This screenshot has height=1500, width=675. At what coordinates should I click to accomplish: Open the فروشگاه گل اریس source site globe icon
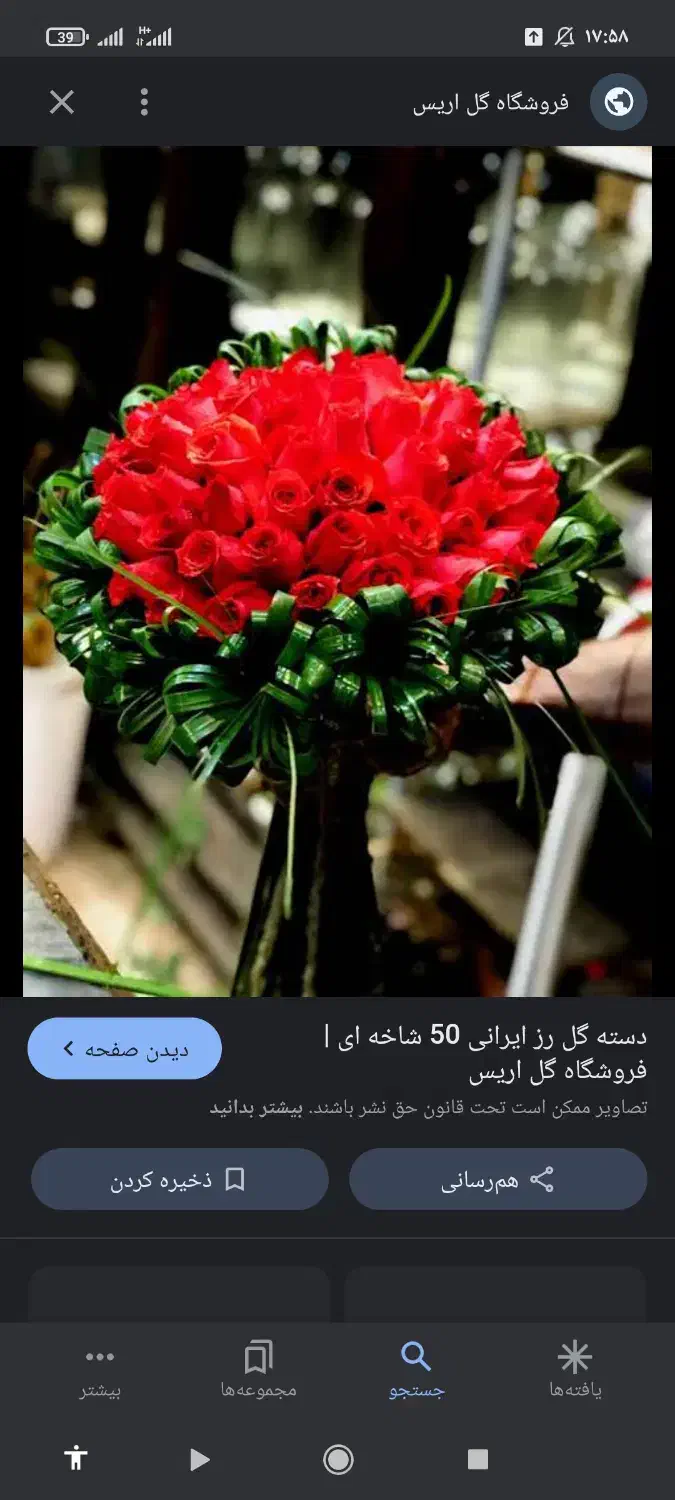(x=618, y=102)
